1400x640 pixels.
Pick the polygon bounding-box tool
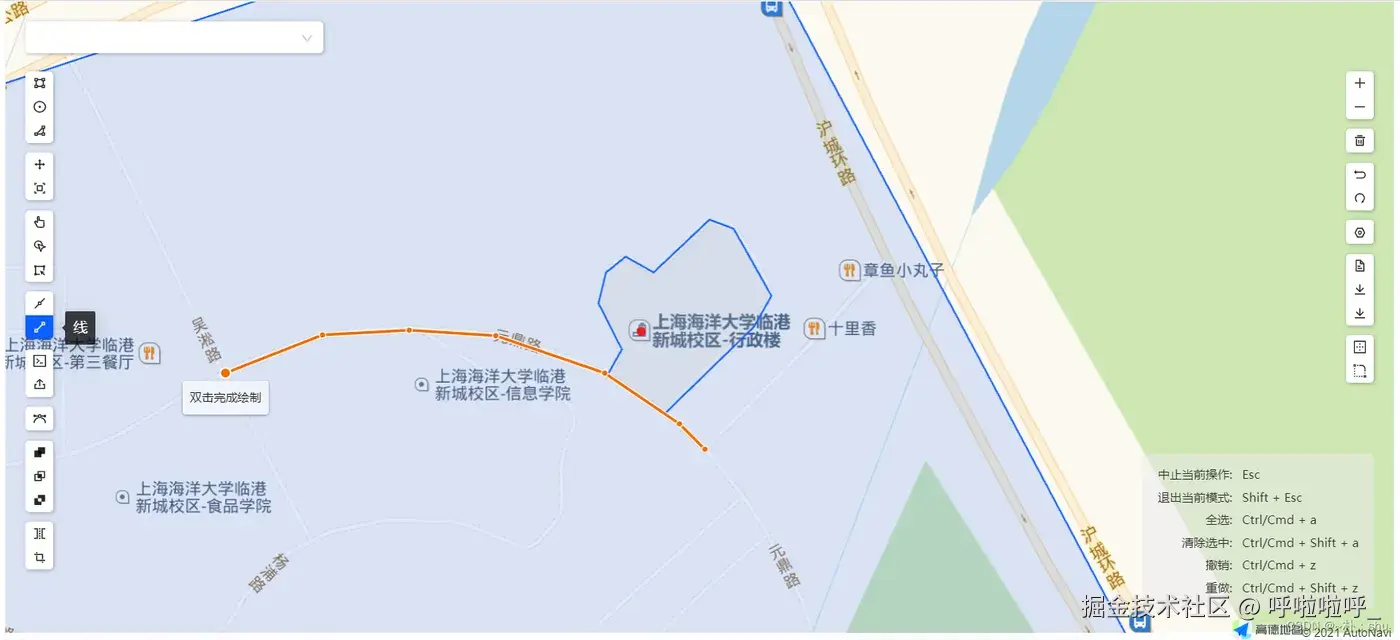(40, 83)
